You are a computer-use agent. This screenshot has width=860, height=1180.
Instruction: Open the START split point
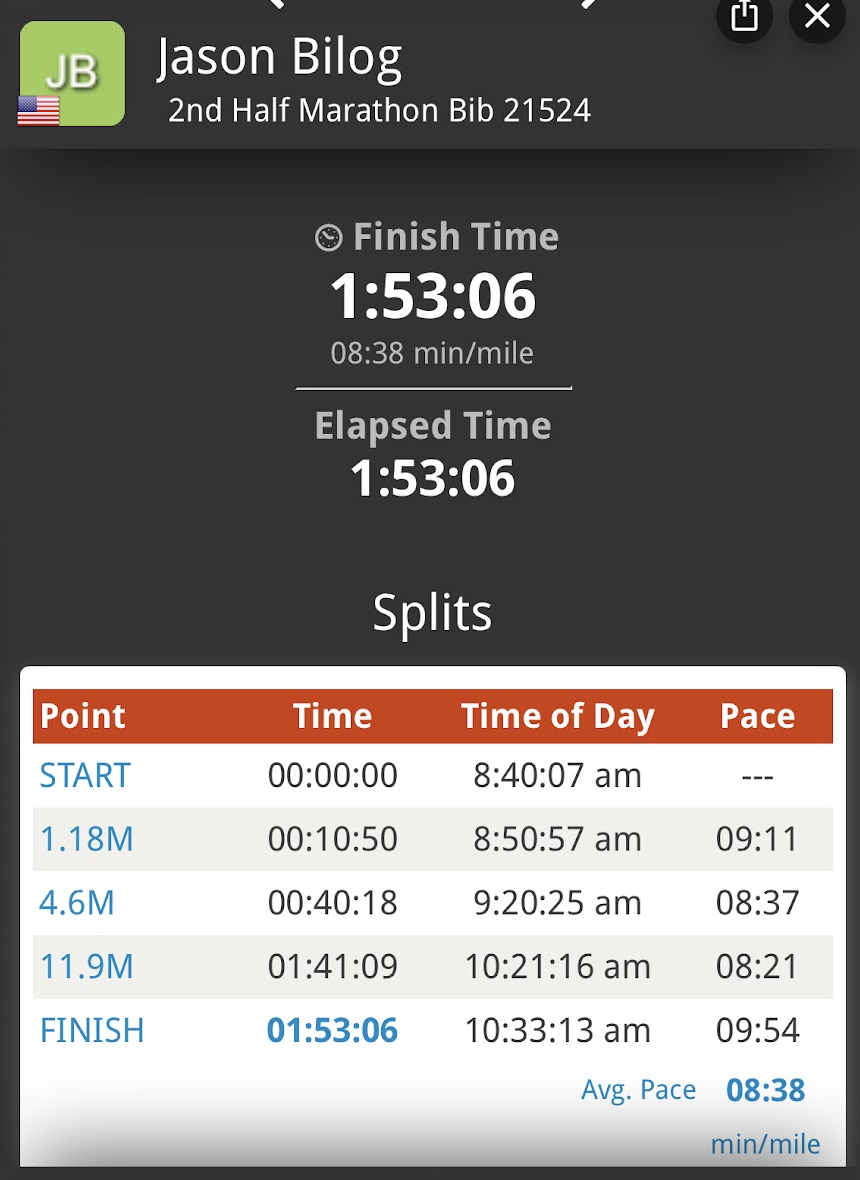85,775
